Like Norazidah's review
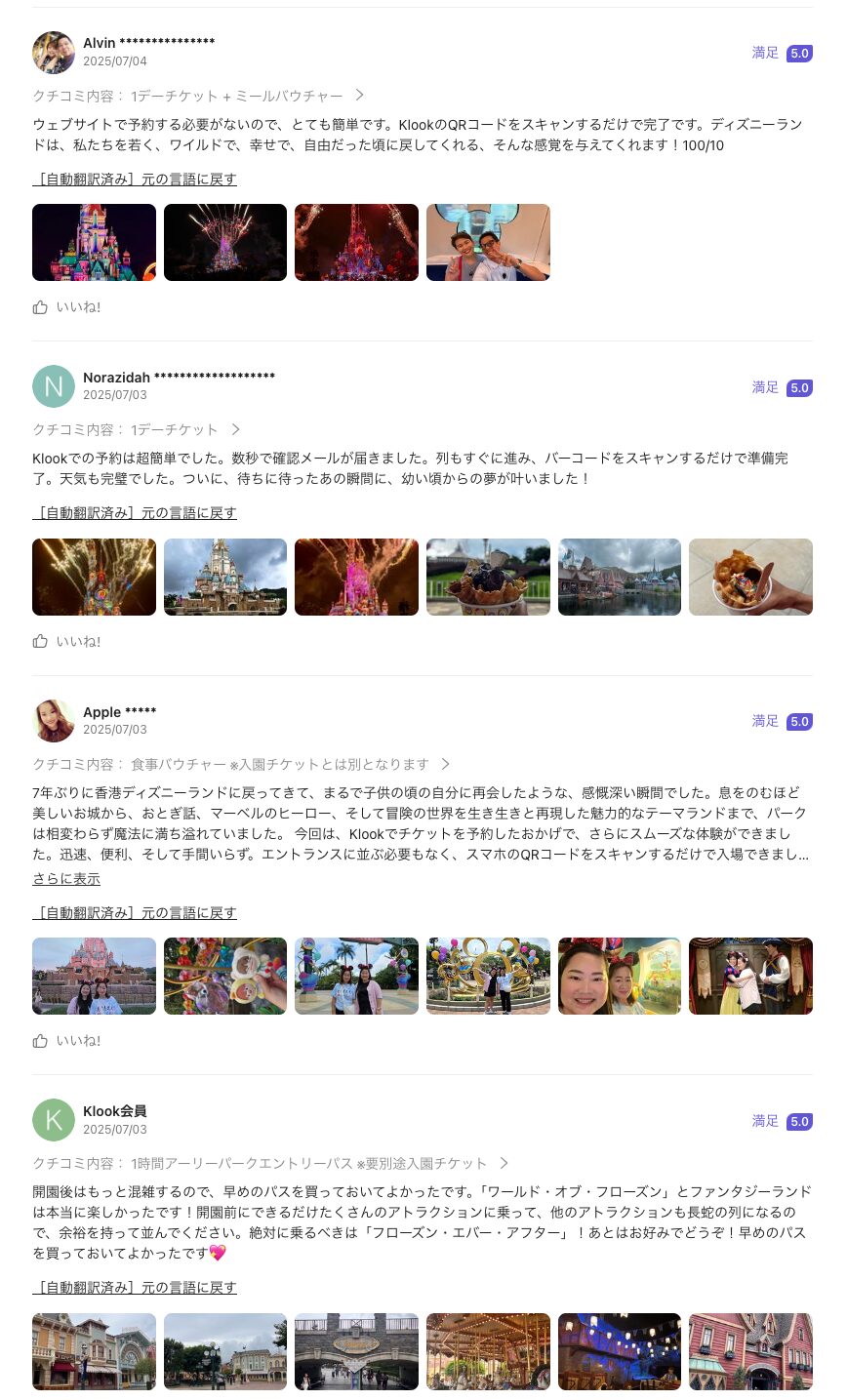The image size is (847, 1400). point(66,641)
